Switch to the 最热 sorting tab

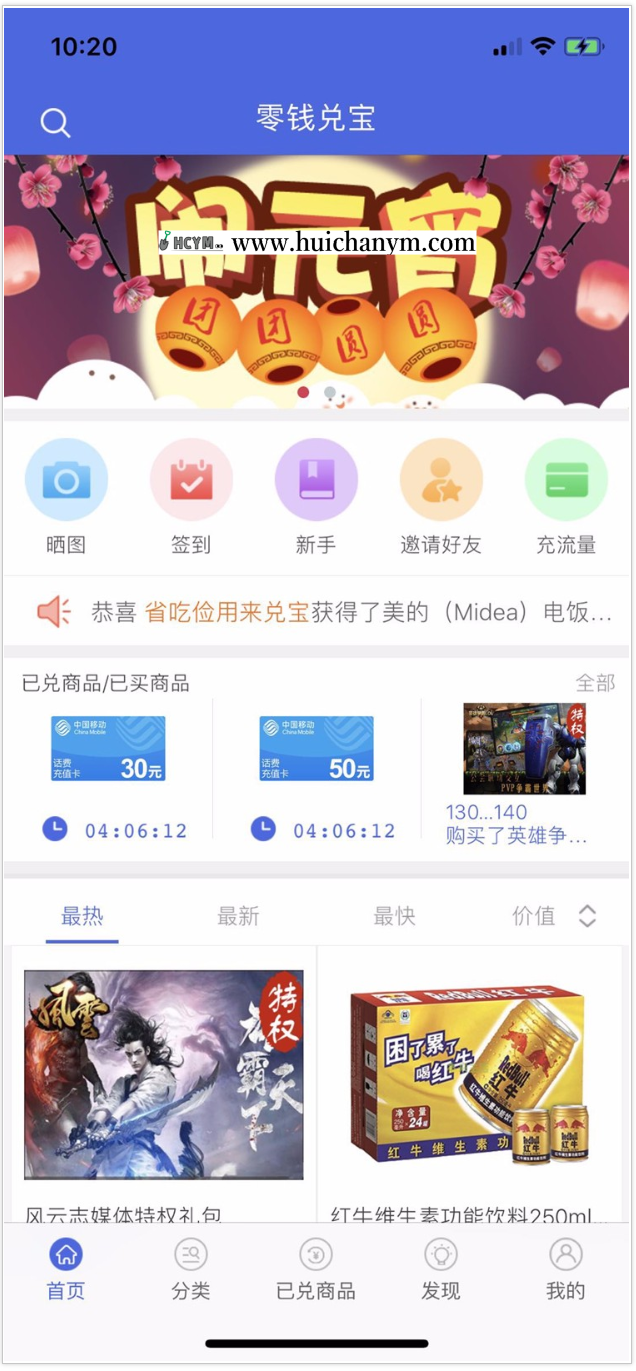point(82,916)
